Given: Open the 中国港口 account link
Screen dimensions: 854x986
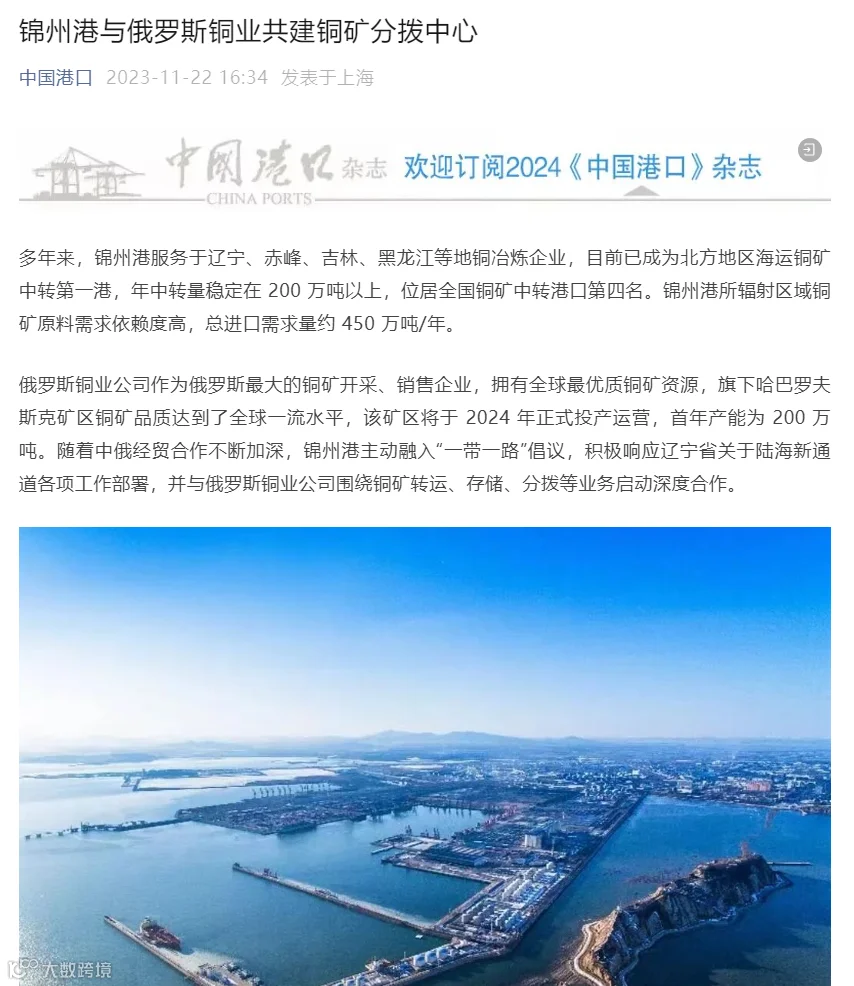Looking at the screenshot, I should pos(56,77).
